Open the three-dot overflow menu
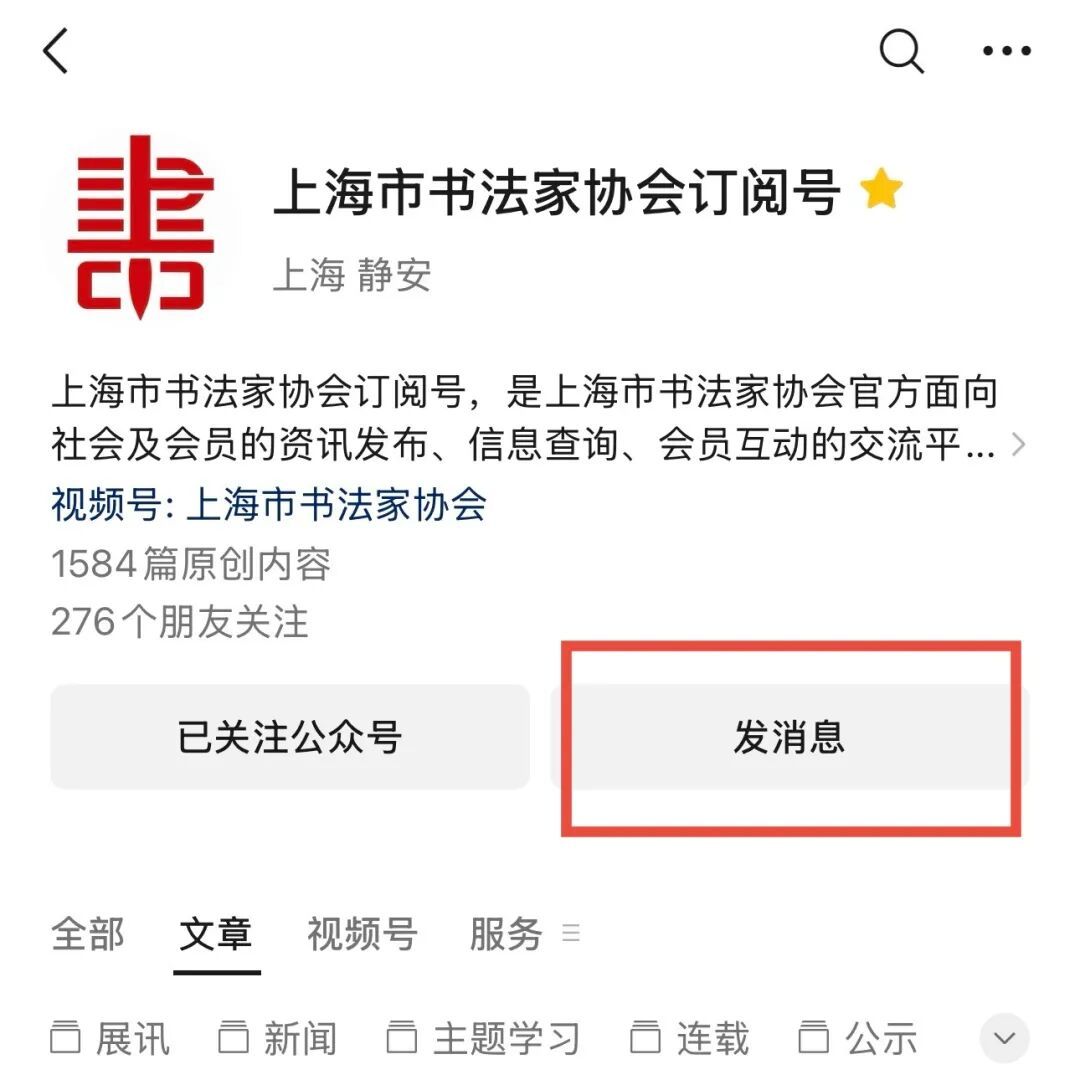1080x1080 pixels. pyautogui.click(x=1006, y=51)
